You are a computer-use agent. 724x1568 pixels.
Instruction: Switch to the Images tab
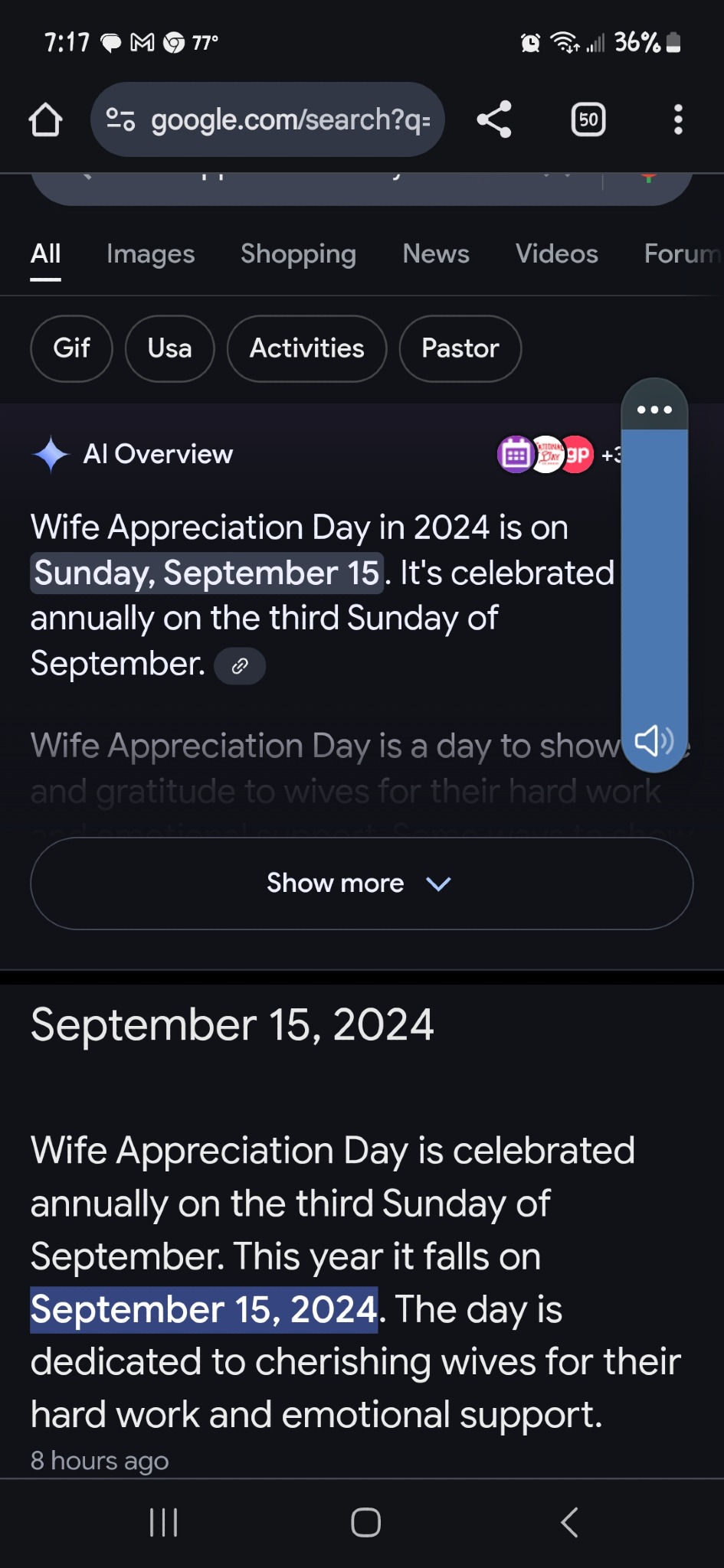pos(150,254)
